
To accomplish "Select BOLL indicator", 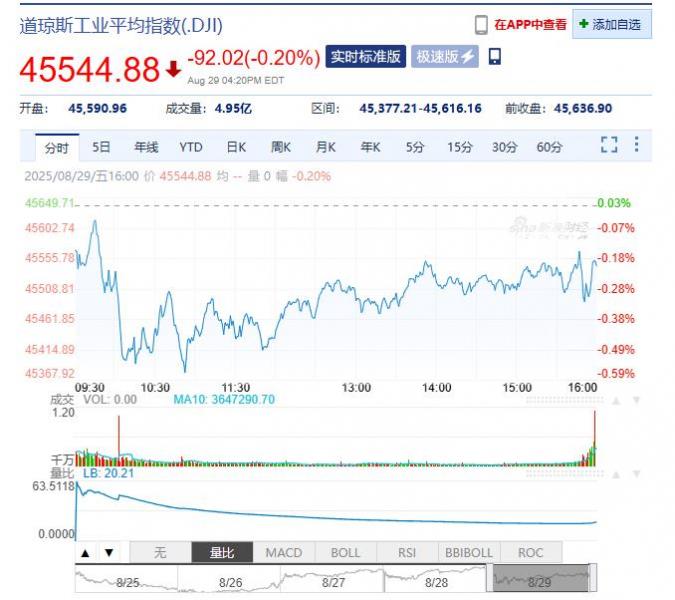I will [345, 552].
